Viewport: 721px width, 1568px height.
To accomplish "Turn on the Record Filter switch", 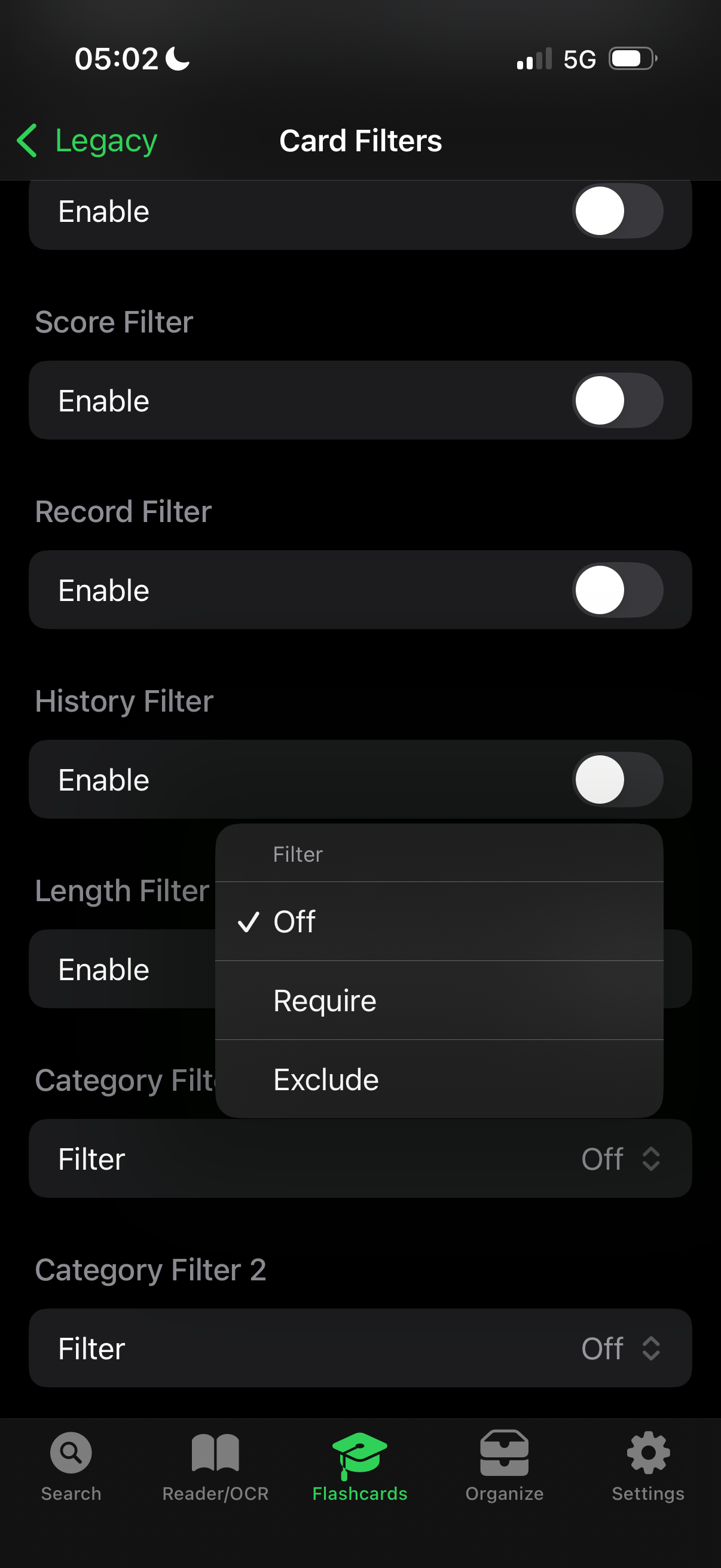I will [x=617, y=590].
